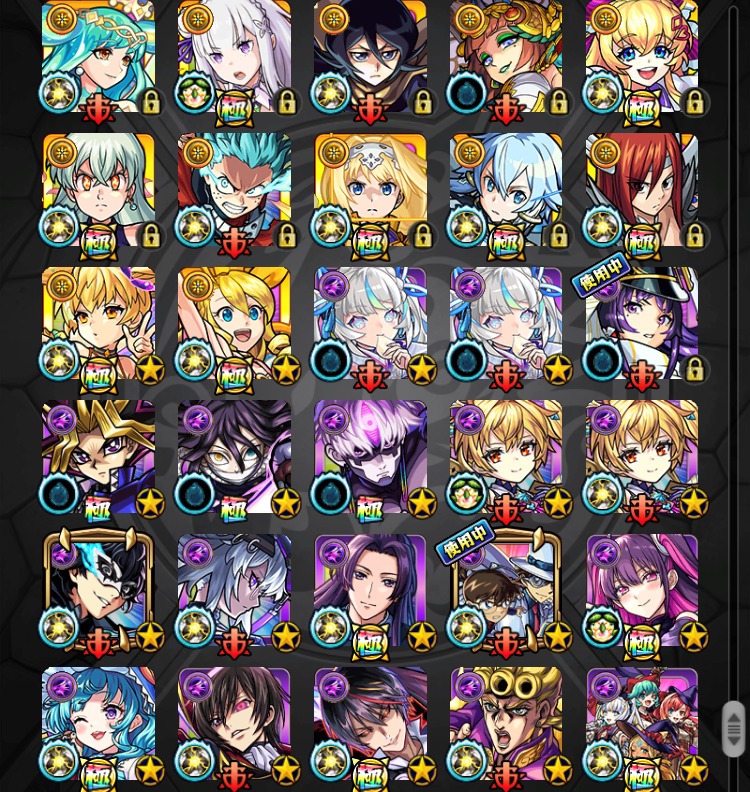
Task: Tap the blonde girl making a peace sign
Action: pyautogui.click(x=98, y=325)
